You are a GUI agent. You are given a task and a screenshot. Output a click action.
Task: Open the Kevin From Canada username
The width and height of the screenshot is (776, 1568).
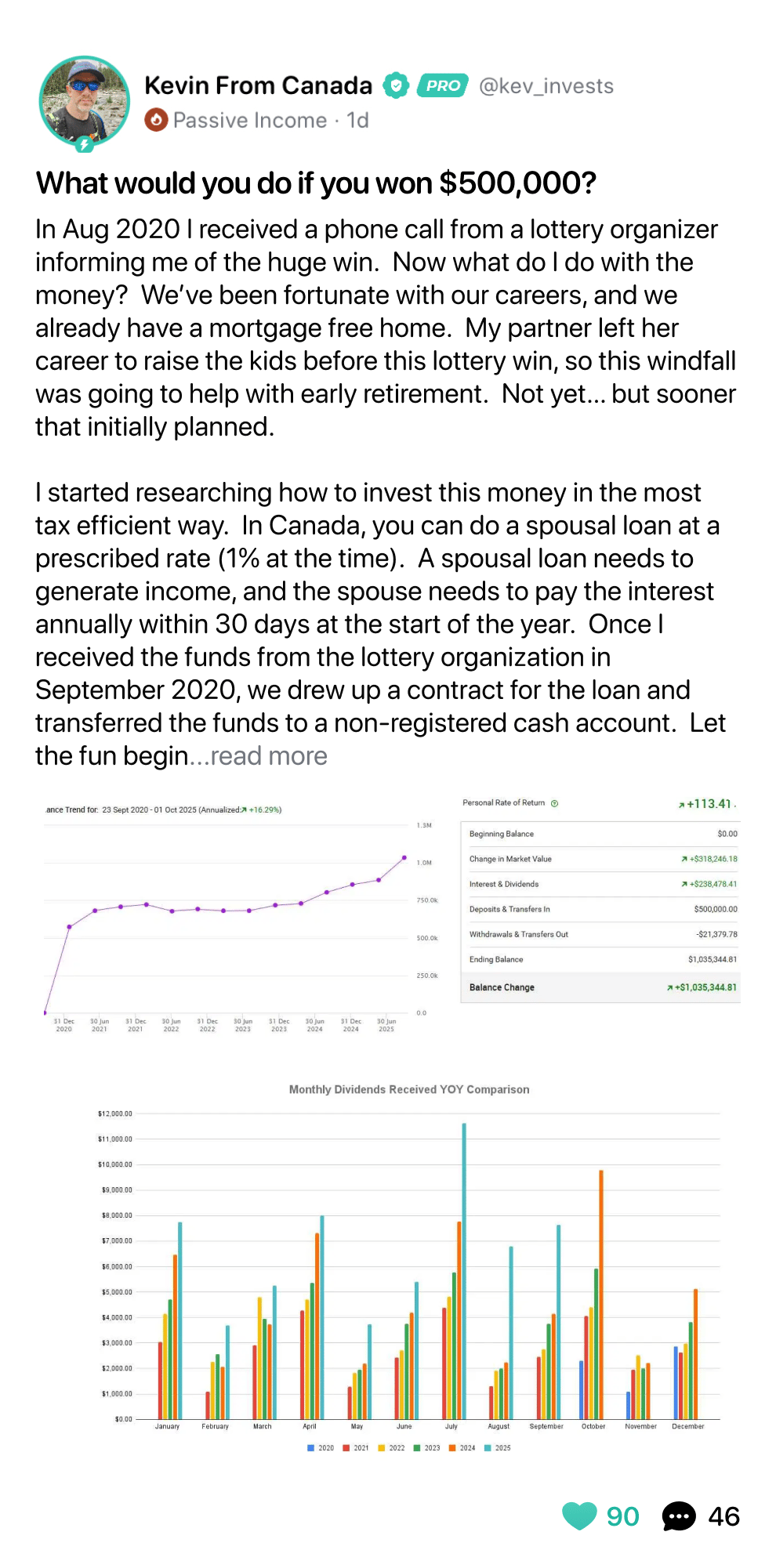258,85
